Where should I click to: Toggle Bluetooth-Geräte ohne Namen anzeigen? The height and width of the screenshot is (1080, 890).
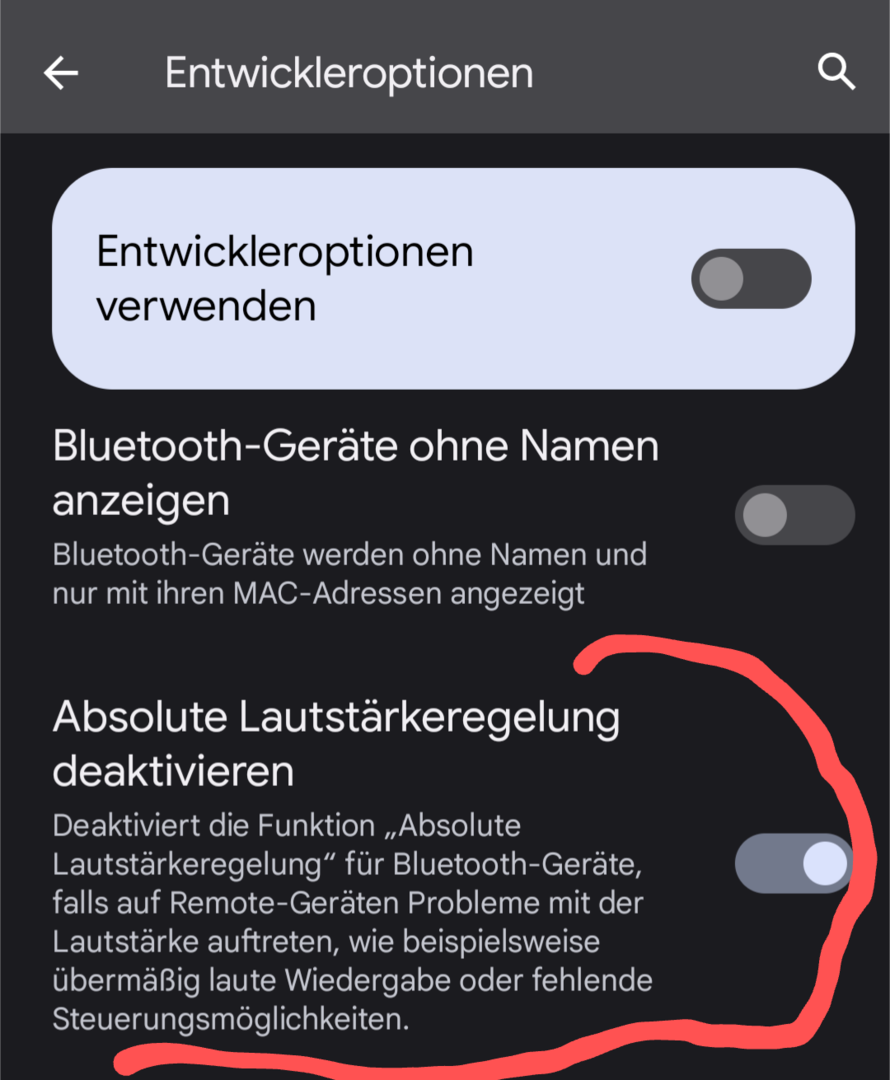click(x=794, y=515)
